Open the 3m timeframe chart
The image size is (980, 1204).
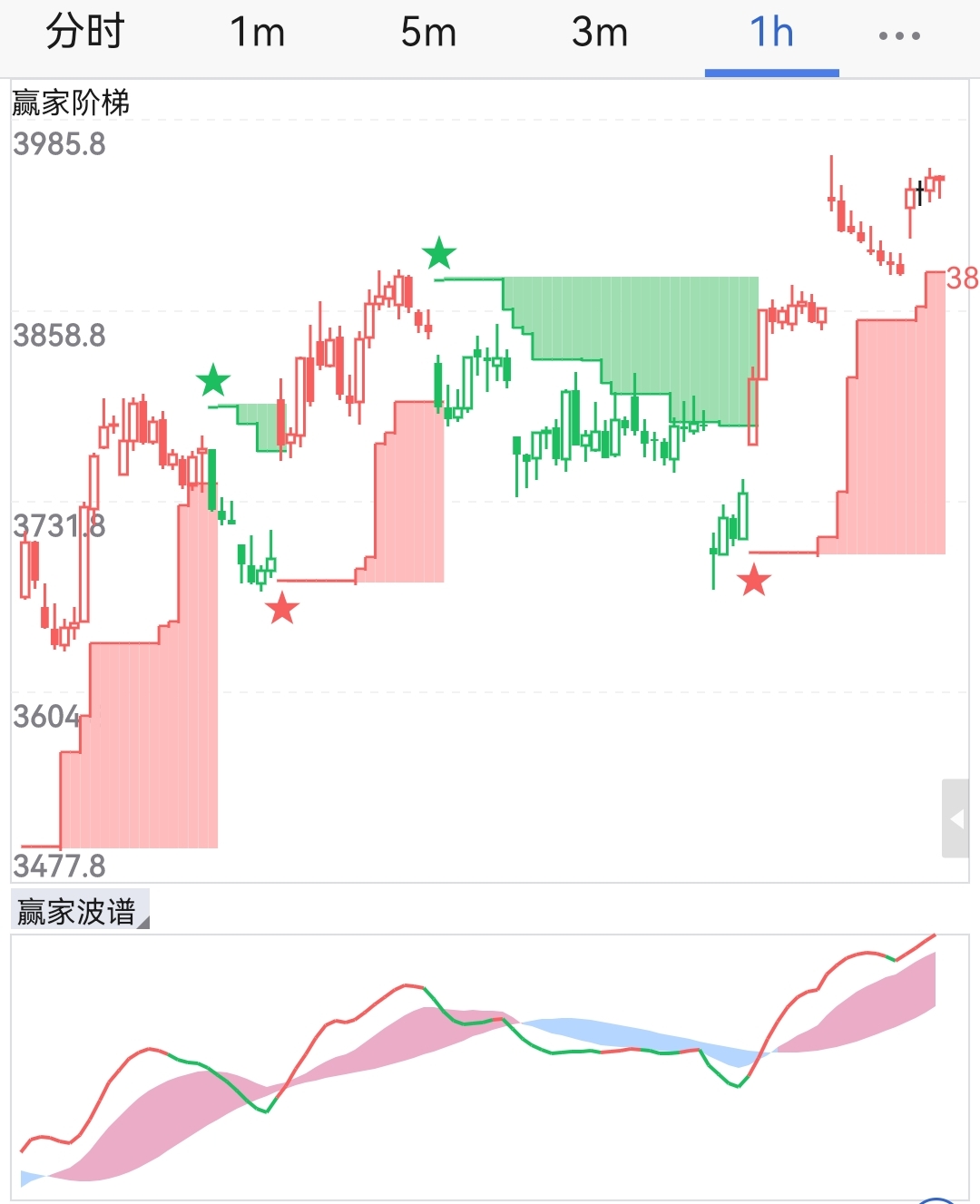click(600, 33)
